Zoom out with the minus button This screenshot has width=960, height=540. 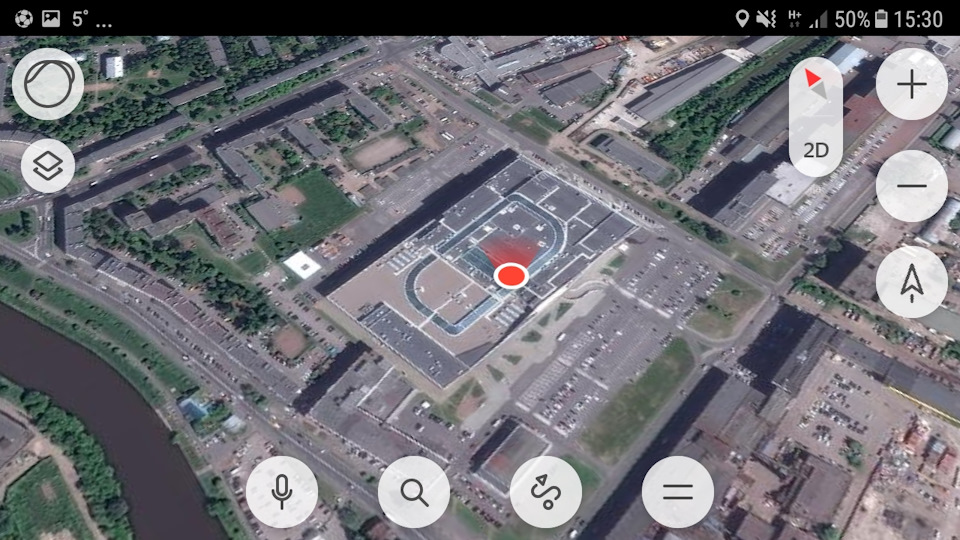(911, 186)
